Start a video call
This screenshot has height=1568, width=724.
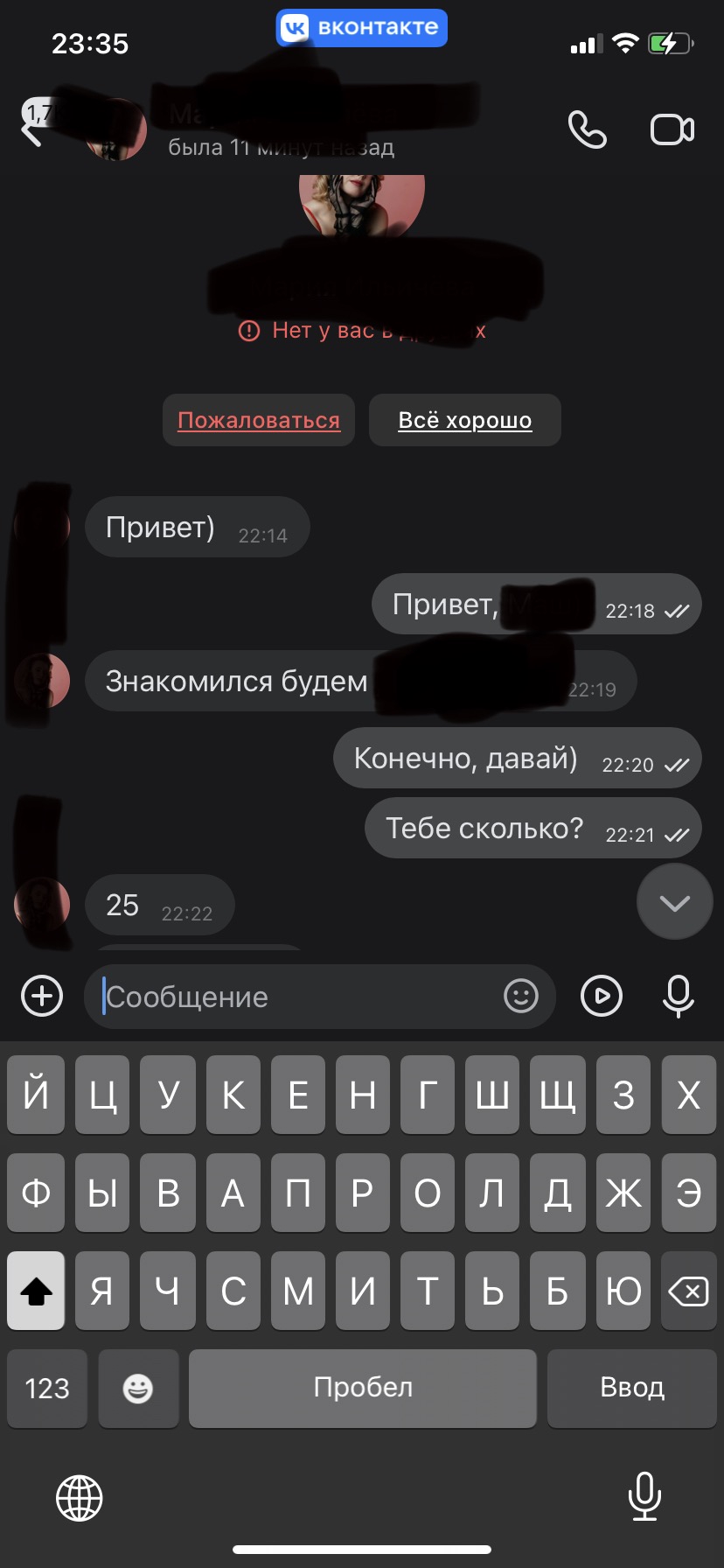pyautogui.click(x=672, y=130)
